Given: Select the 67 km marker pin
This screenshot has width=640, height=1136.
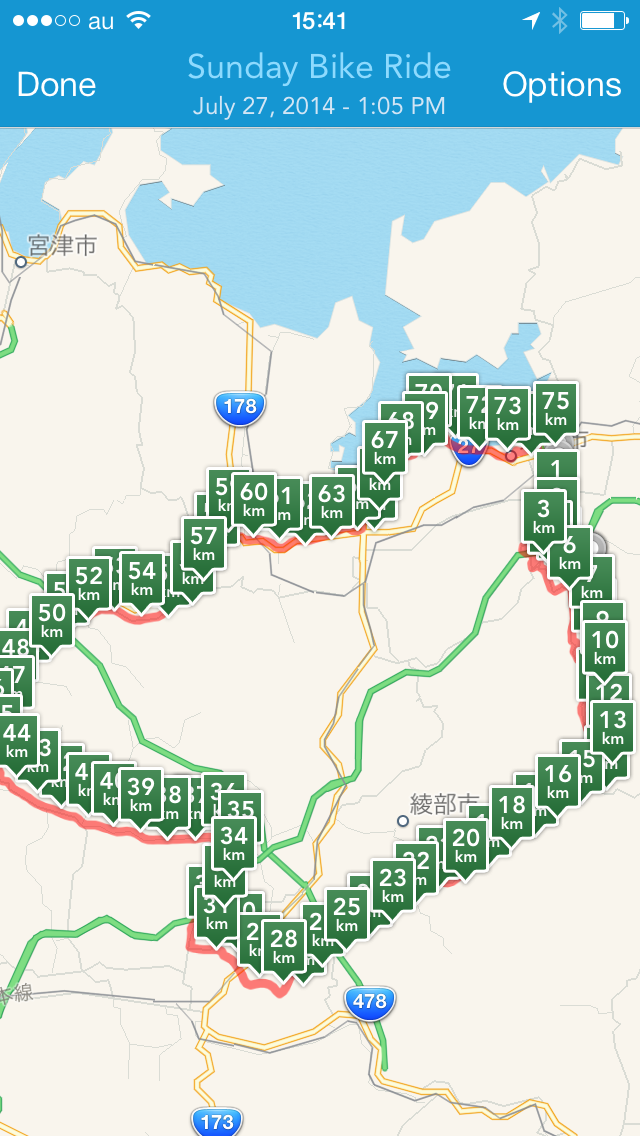Looking at the screenshot, I should (385, 447).
